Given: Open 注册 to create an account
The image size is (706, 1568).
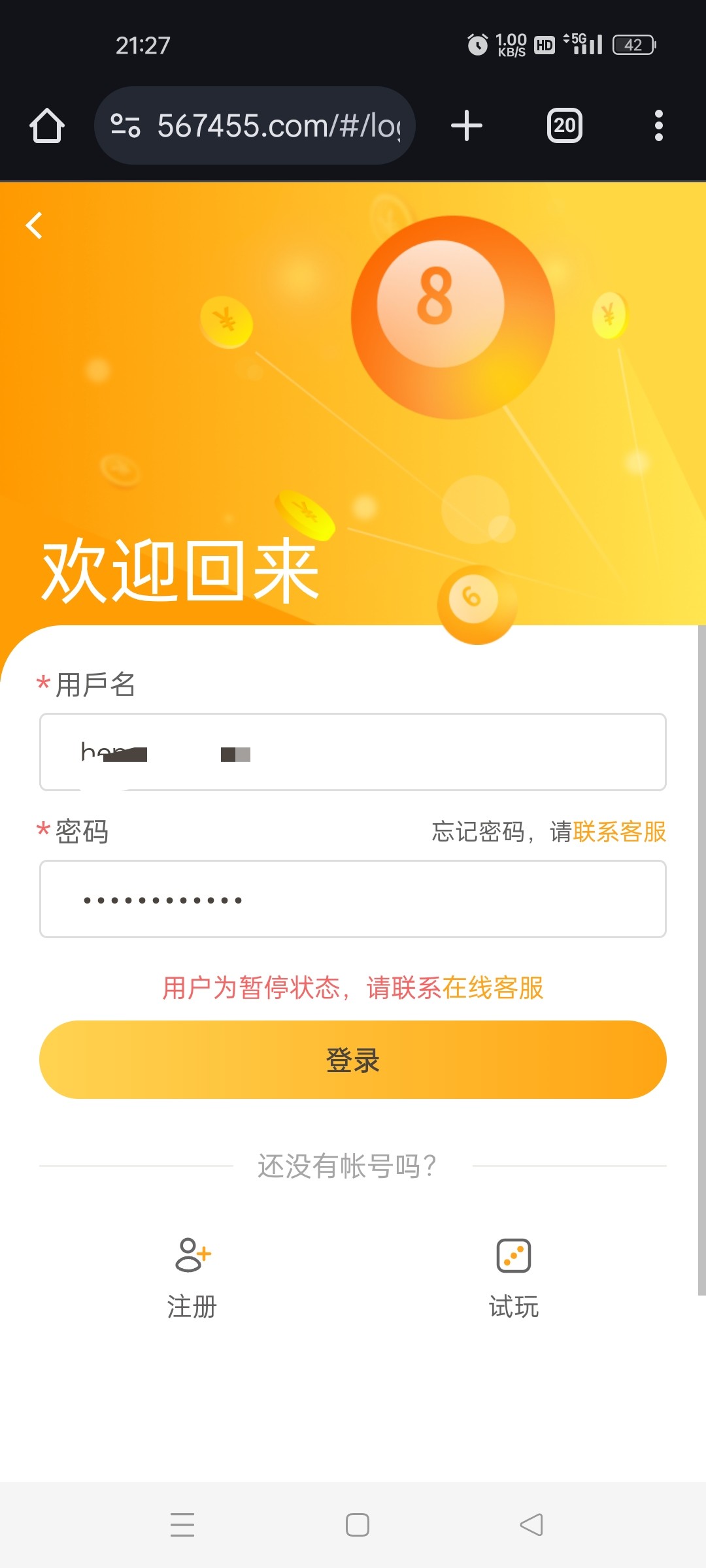Looking at the screenshot, I should [x=192, y=1277].
